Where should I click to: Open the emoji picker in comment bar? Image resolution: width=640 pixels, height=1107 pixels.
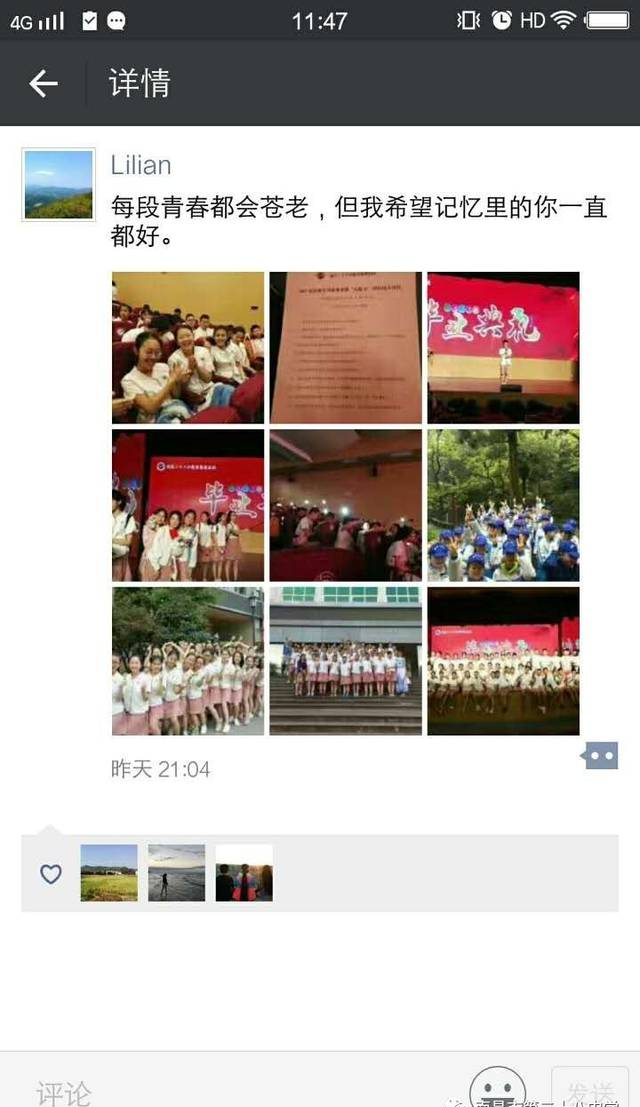(497, 1087)
